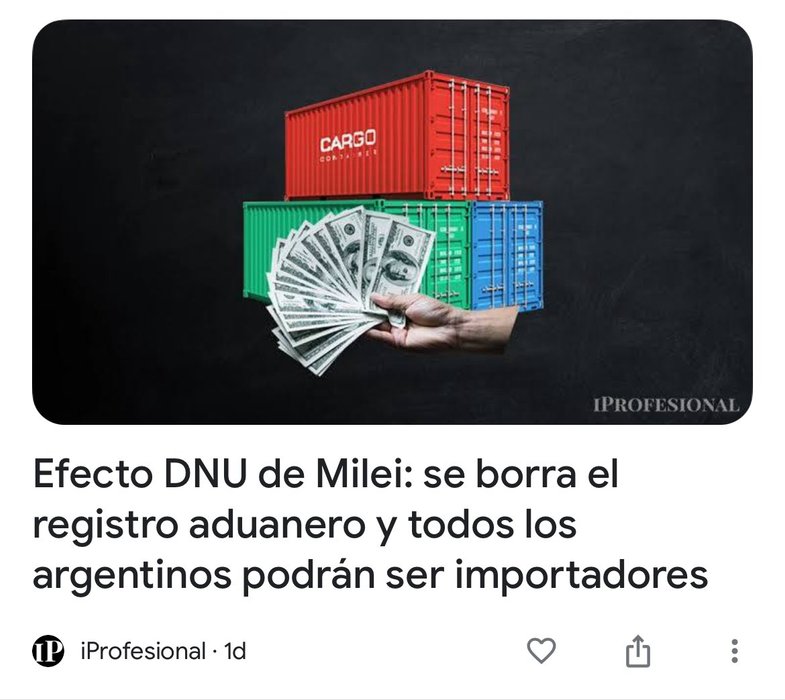Image resolution: width=785 pixels, height=700 pixels.
Task: Like the iProfesional article with heart icon
Action: [x=541, y=651]
